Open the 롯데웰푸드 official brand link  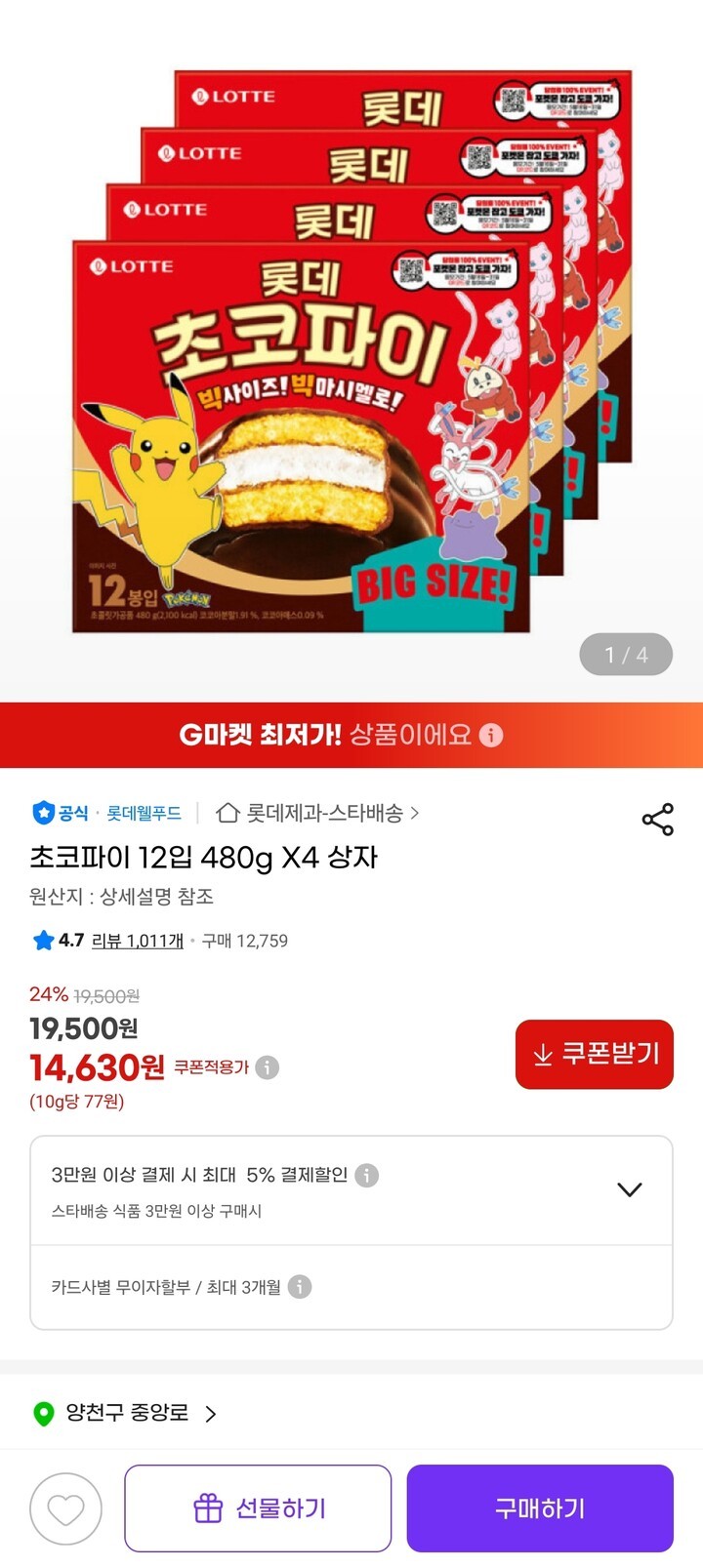(144, 813)
